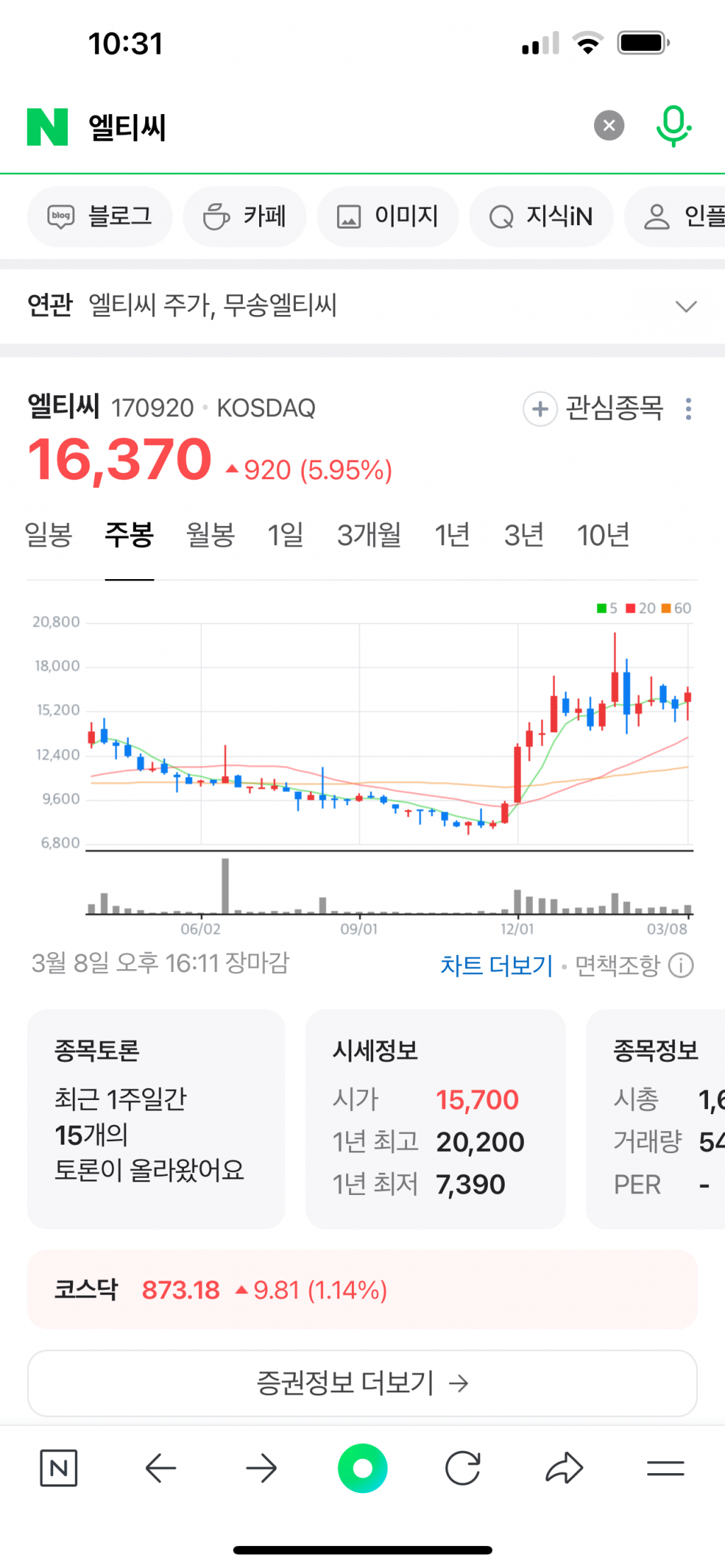Viewport: 725px width, 1568px height.
Task: Select the 3개월 chart range
Action: [369, 534]
